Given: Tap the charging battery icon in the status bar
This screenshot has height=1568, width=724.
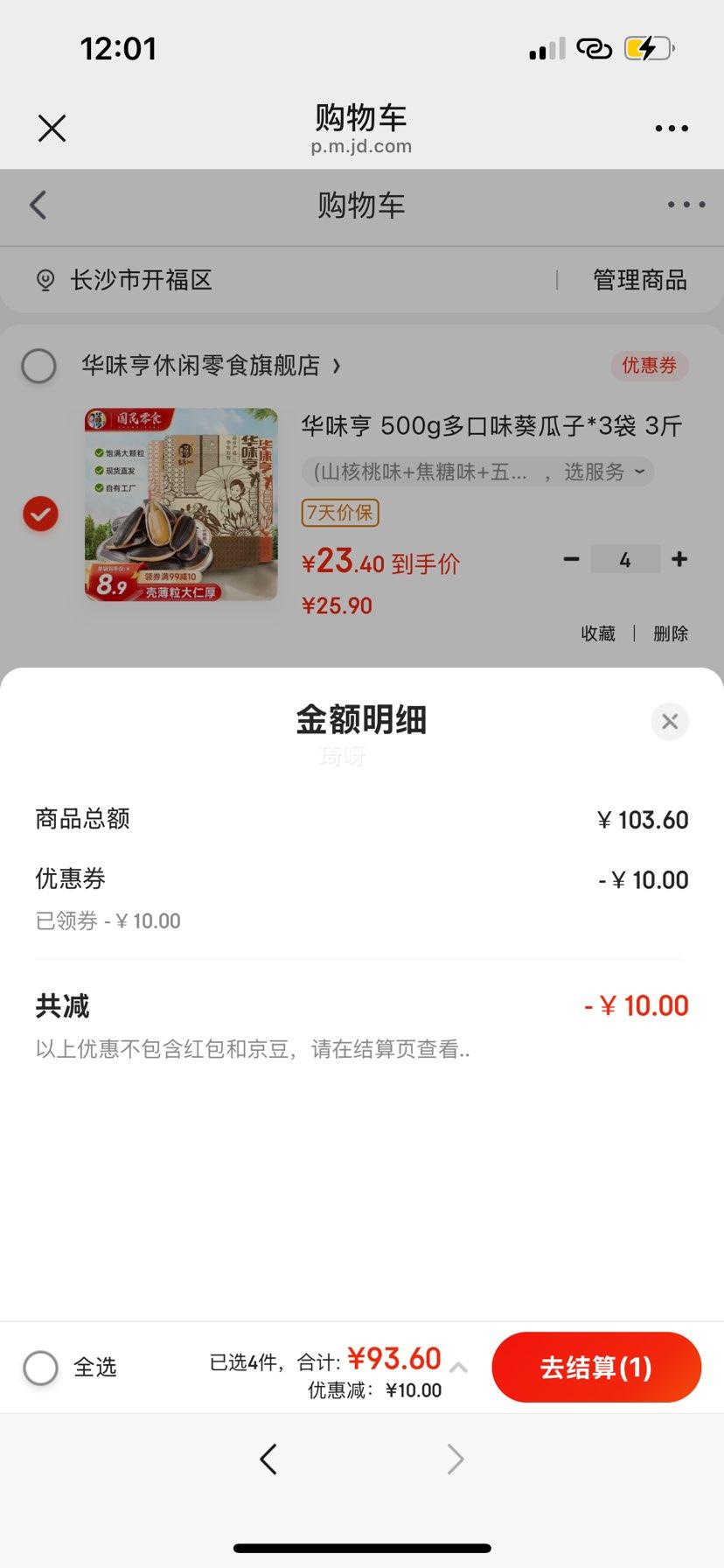Looking at the screenshot, I should tap(646, 48).
